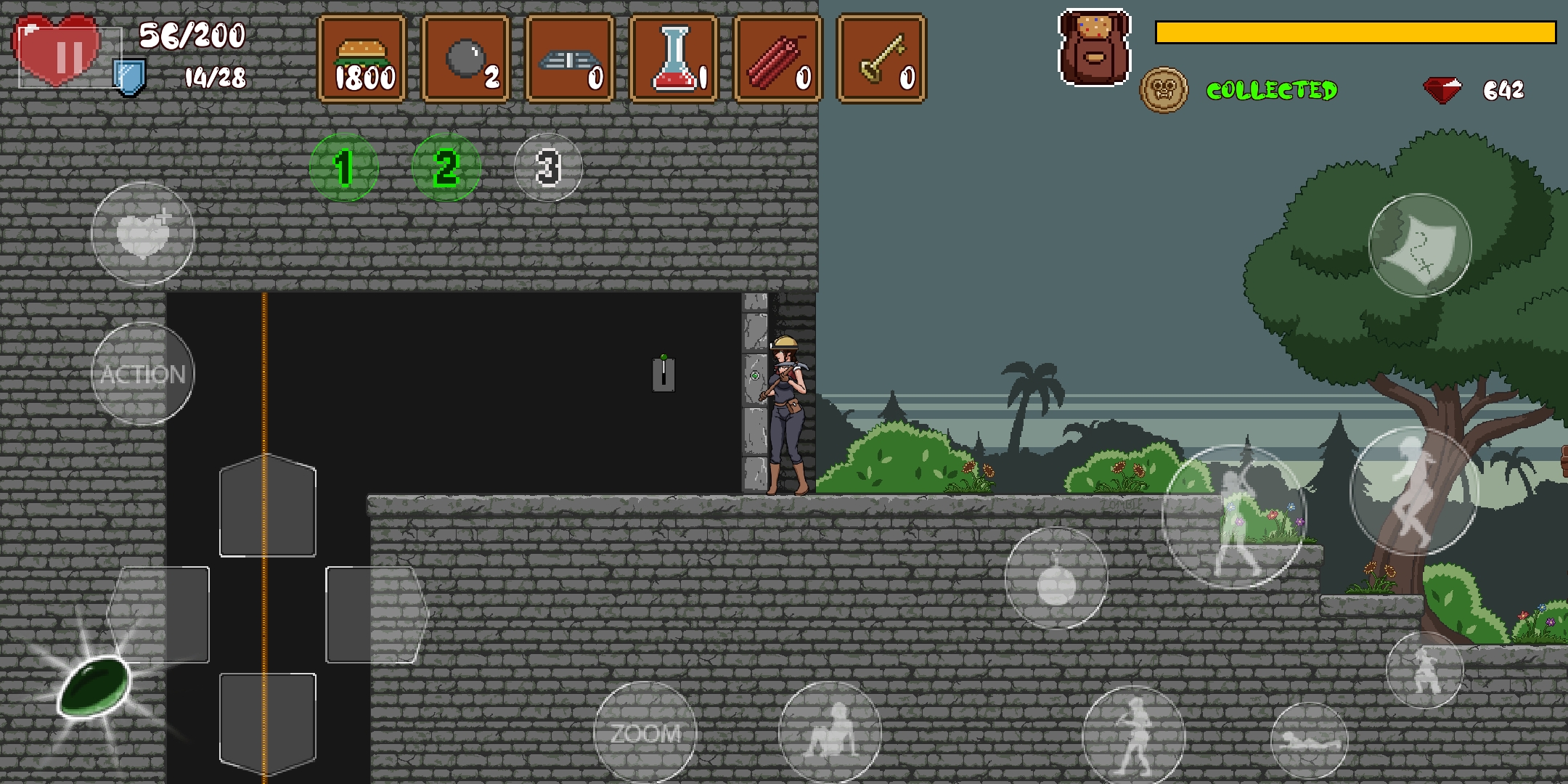The image size is (1568, 784).
Task: Tap the heart heal button
Action: click(x=143, y=234)
